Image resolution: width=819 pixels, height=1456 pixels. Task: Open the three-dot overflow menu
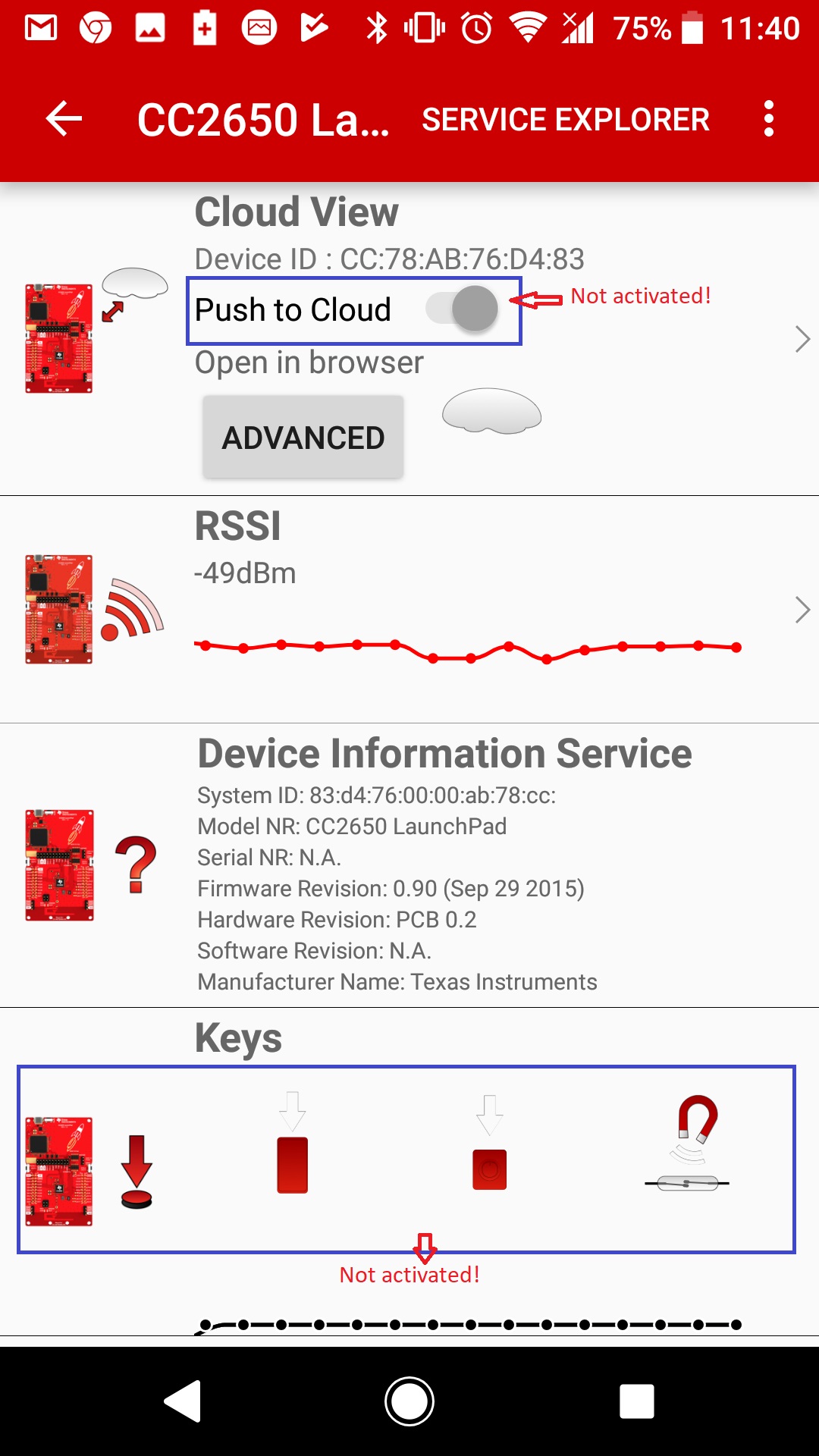click(x=768, y=119)
